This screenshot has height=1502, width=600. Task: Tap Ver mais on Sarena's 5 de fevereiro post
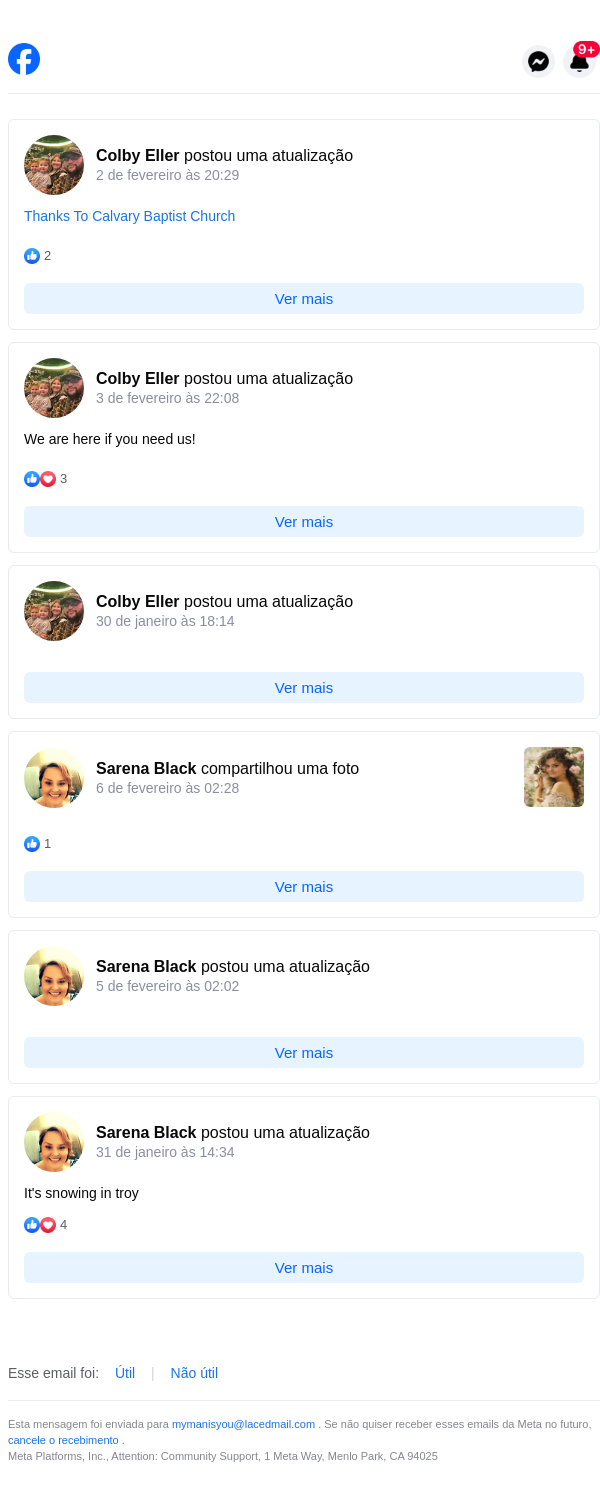(304, 1053)
